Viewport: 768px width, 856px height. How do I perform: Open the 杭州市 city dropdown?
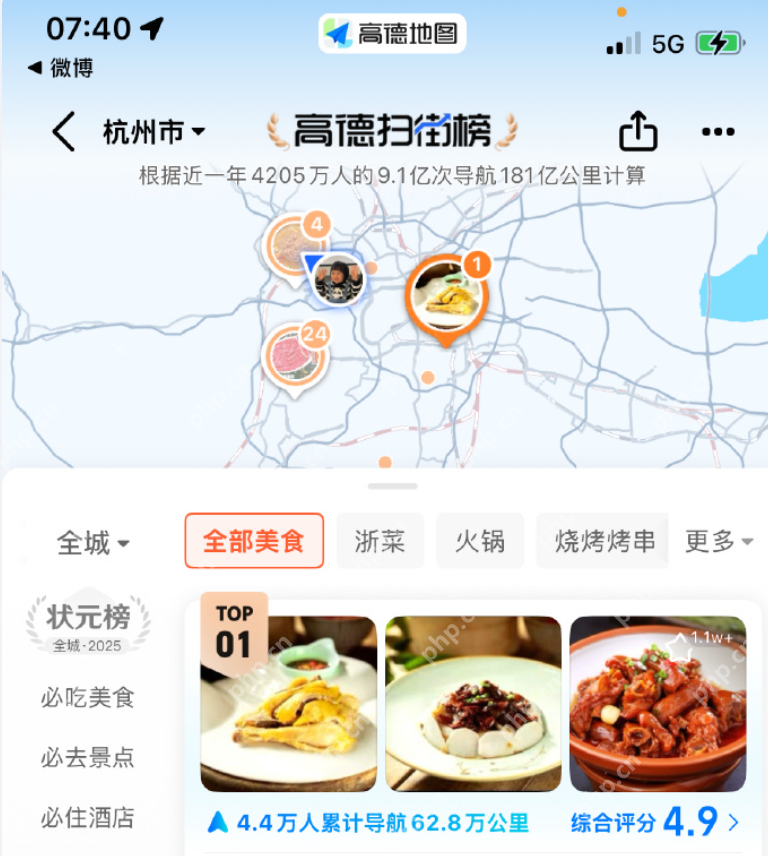pos(151,131)
